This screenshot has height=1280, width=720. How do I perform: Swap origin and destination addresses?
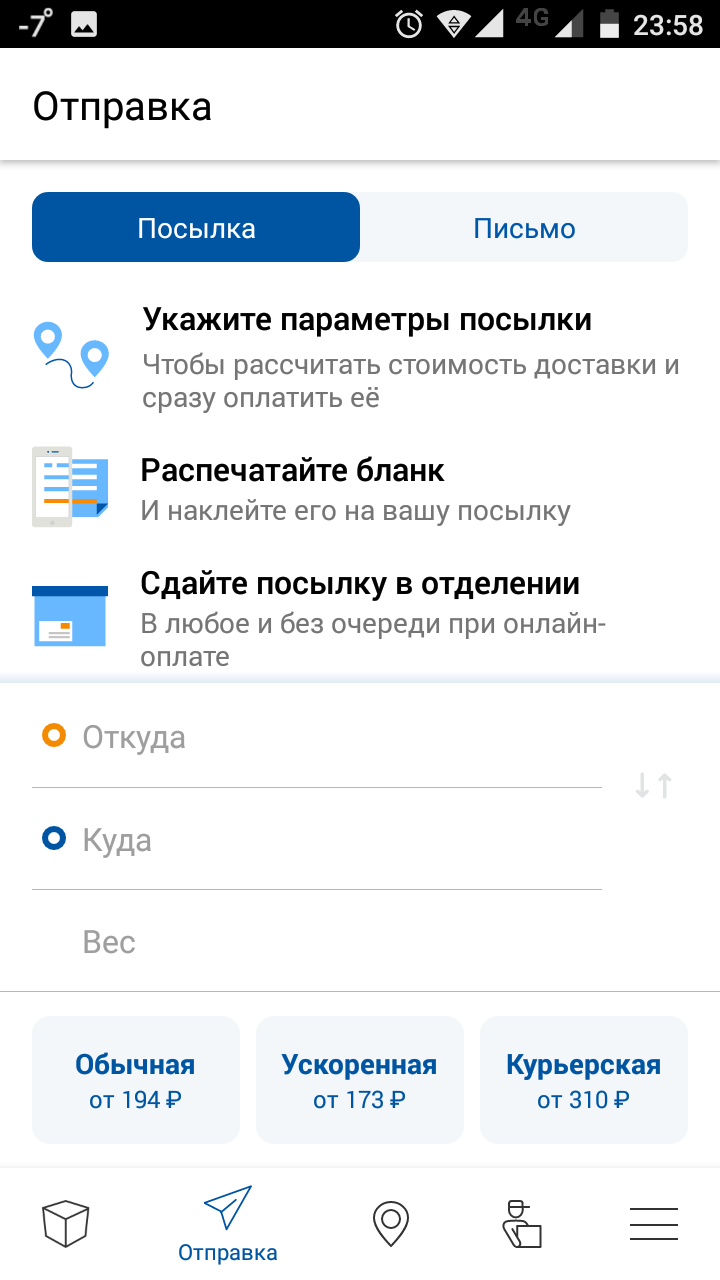[x=654, y=786]
